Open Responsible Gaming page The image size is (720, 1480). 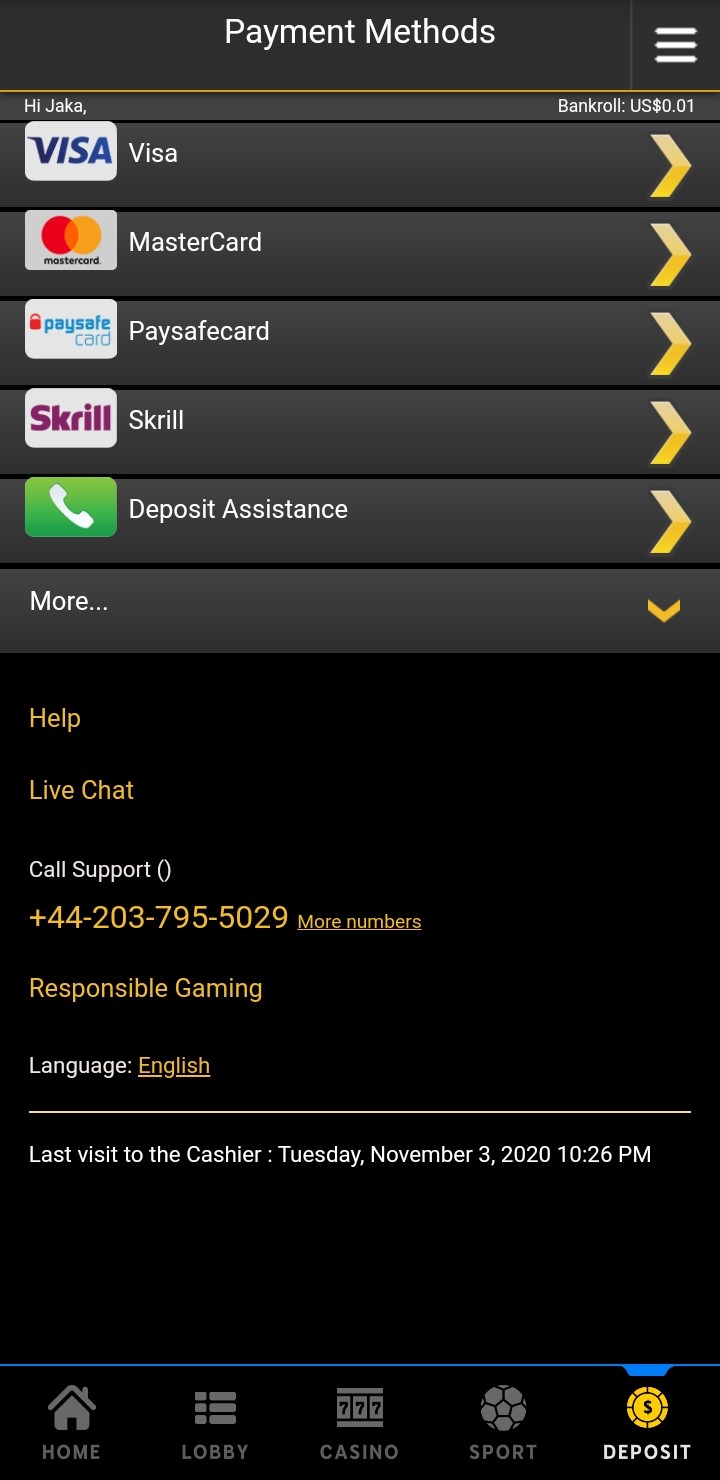pyautogui.click(x=146, y=988)
